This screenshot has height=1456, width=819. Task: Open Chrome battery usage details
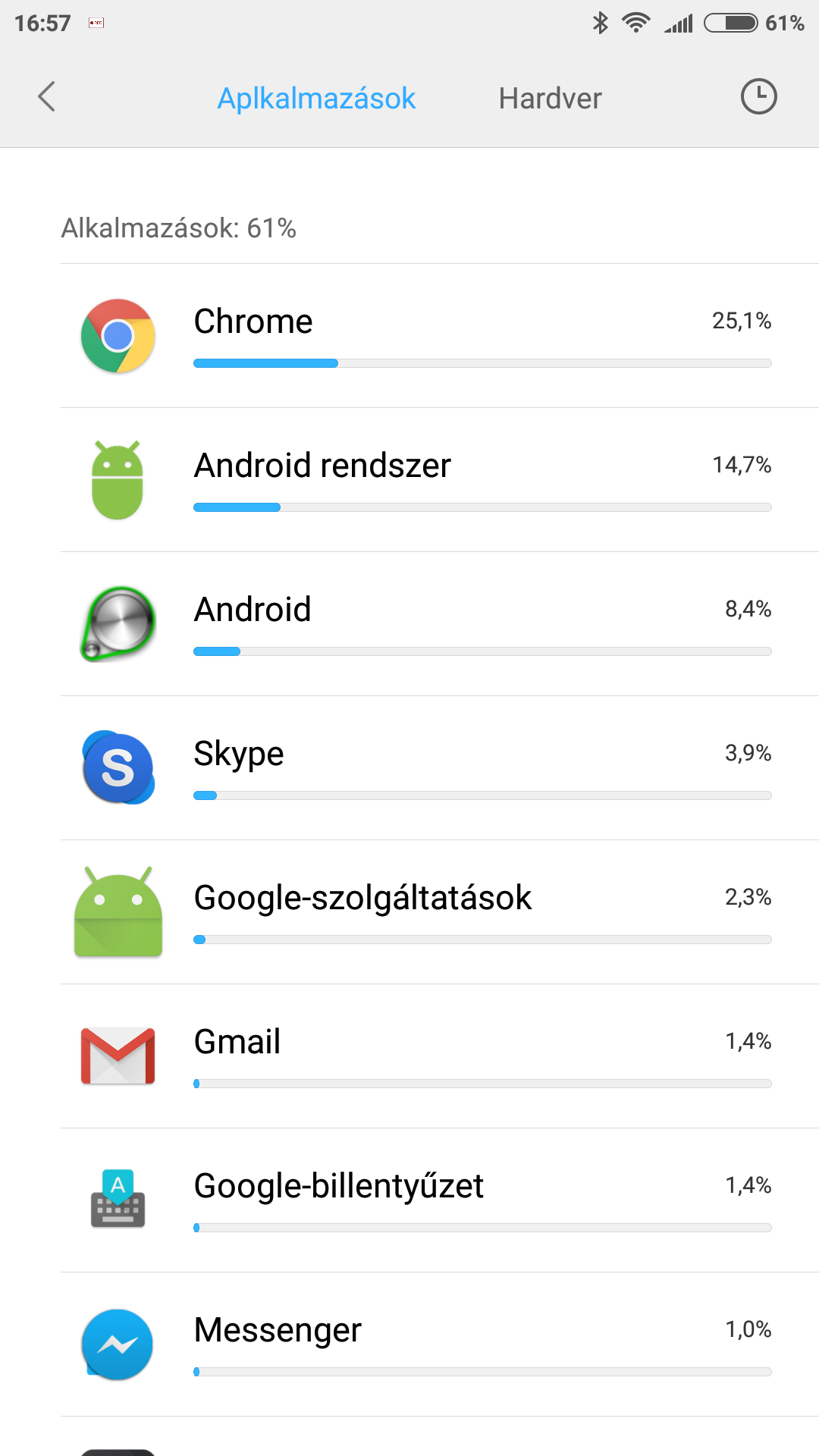click(x=440, y=336)
